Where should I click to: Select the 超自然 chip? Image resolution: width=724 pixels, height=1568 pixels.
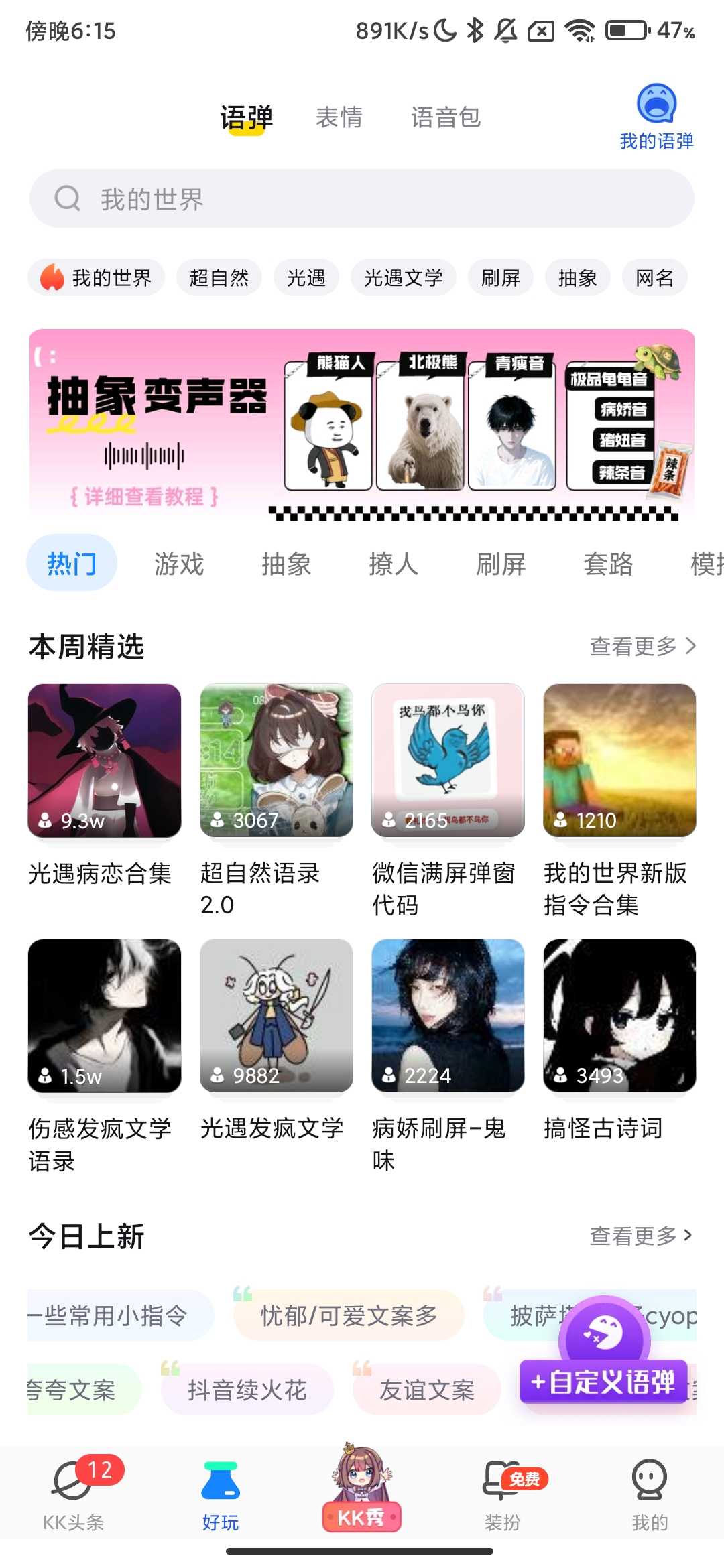pos(219,277)
